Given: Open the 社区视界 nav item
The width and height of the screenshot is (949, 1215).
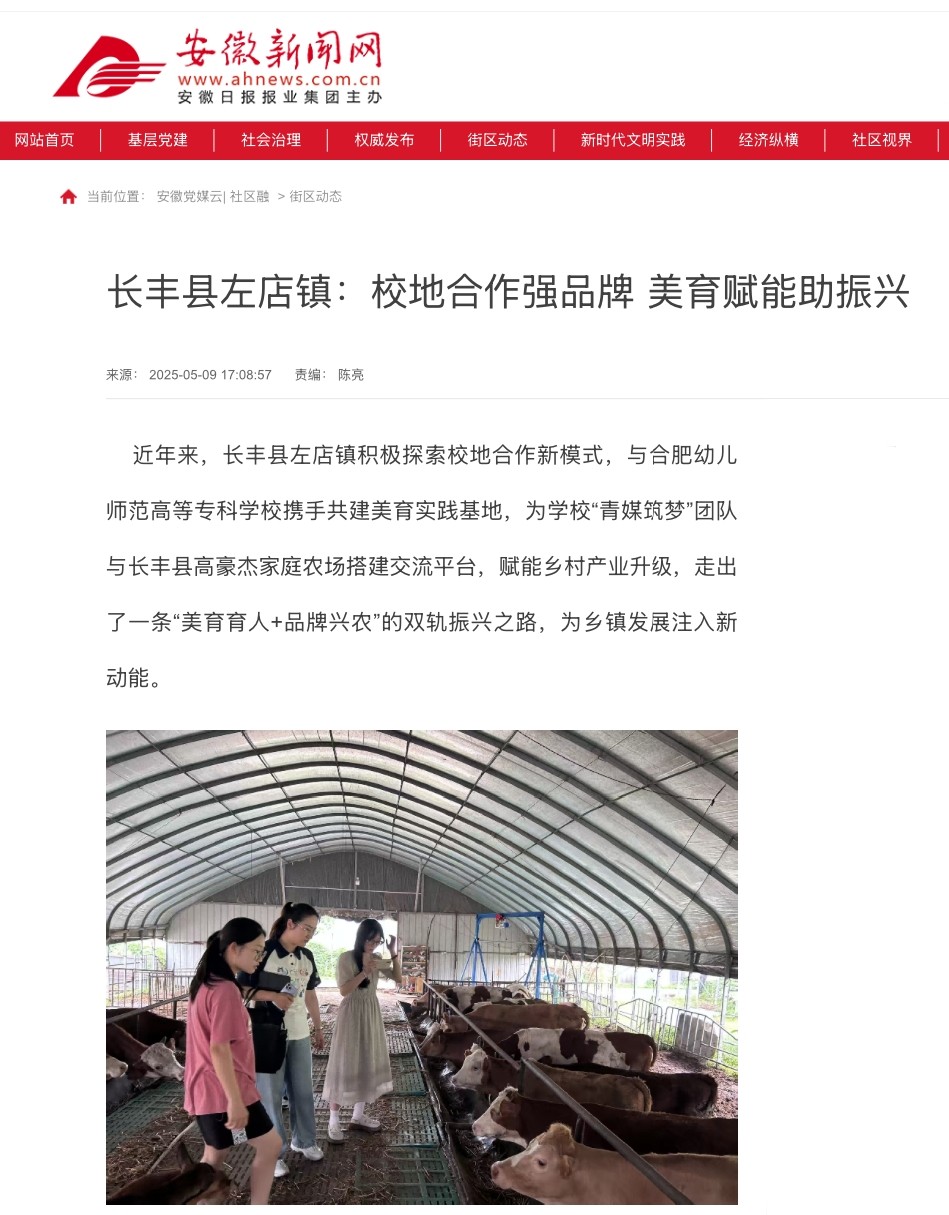Looking at the screenshot, I should (x=881, y=140).
